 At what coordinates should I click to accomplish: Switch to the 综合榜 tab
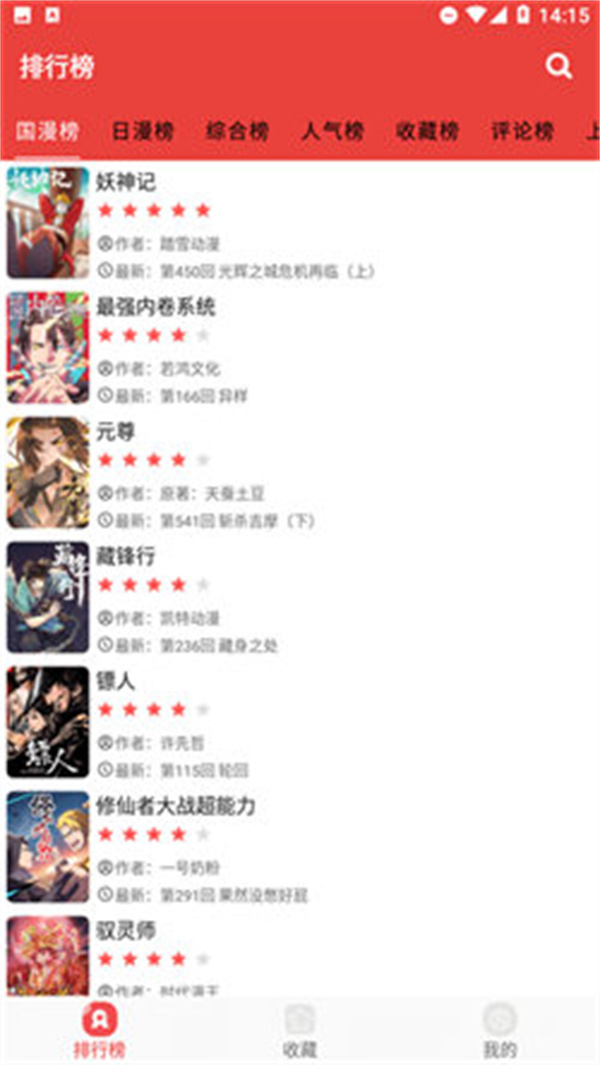[x=237, y=131]
